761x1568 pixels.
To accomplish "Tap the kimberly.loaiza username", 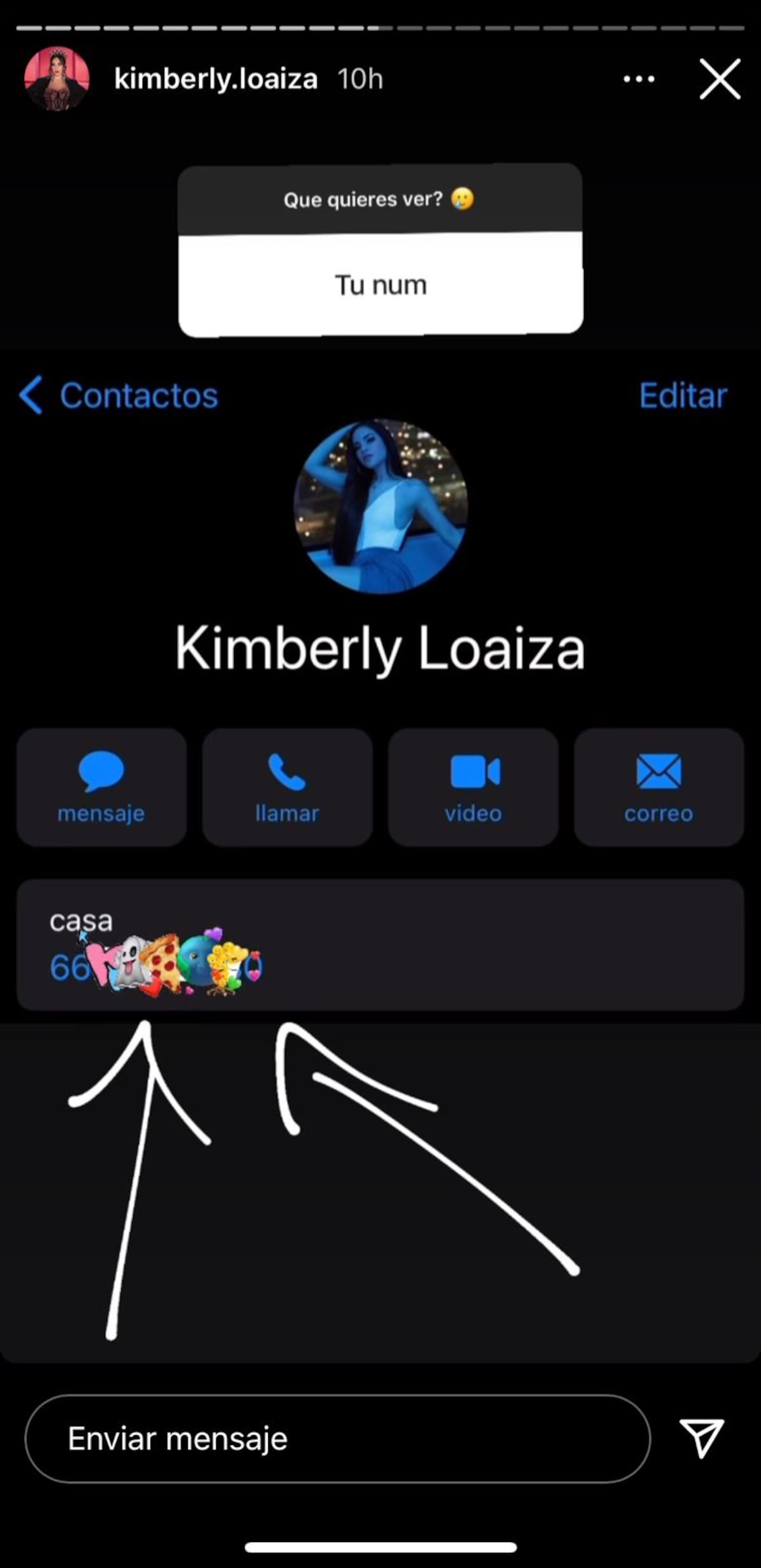I will tap(216, 79).
